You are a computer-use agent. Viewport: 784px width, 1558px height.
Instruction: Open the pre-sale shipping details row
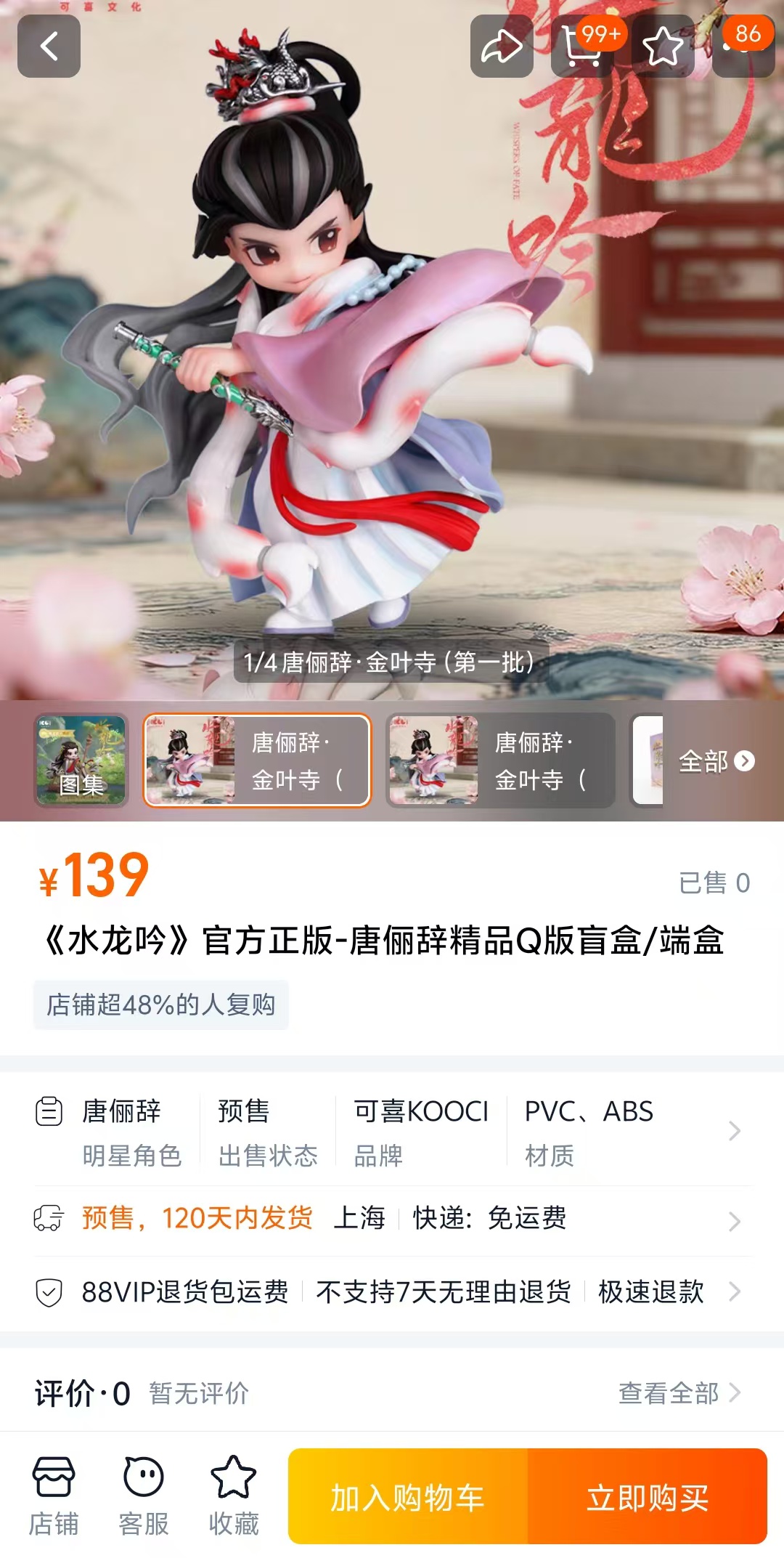click(x=392, y=1219)
